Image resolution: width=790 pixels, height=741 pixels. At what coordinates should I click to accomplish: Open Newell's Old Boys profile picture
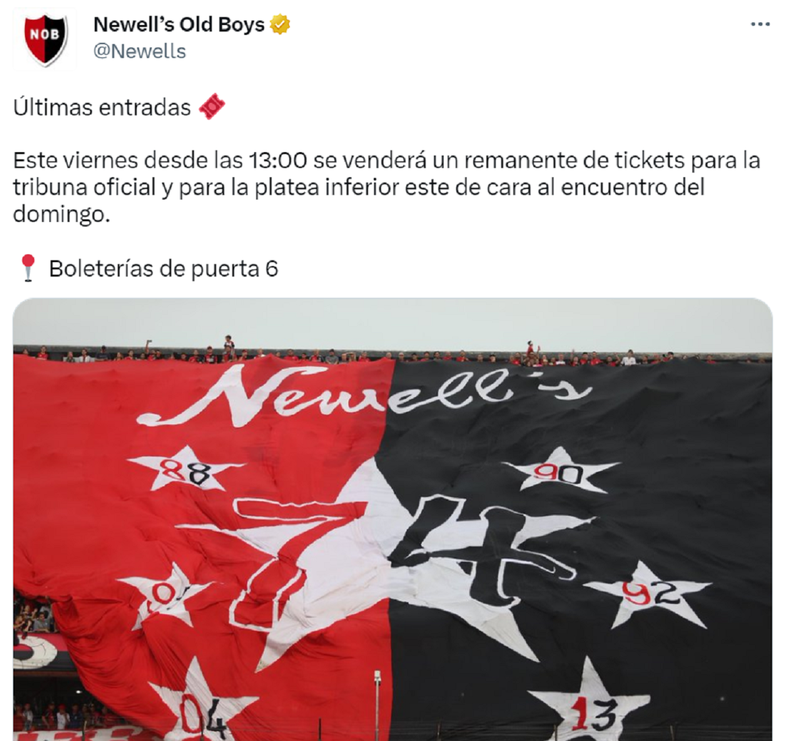[45, 39]
